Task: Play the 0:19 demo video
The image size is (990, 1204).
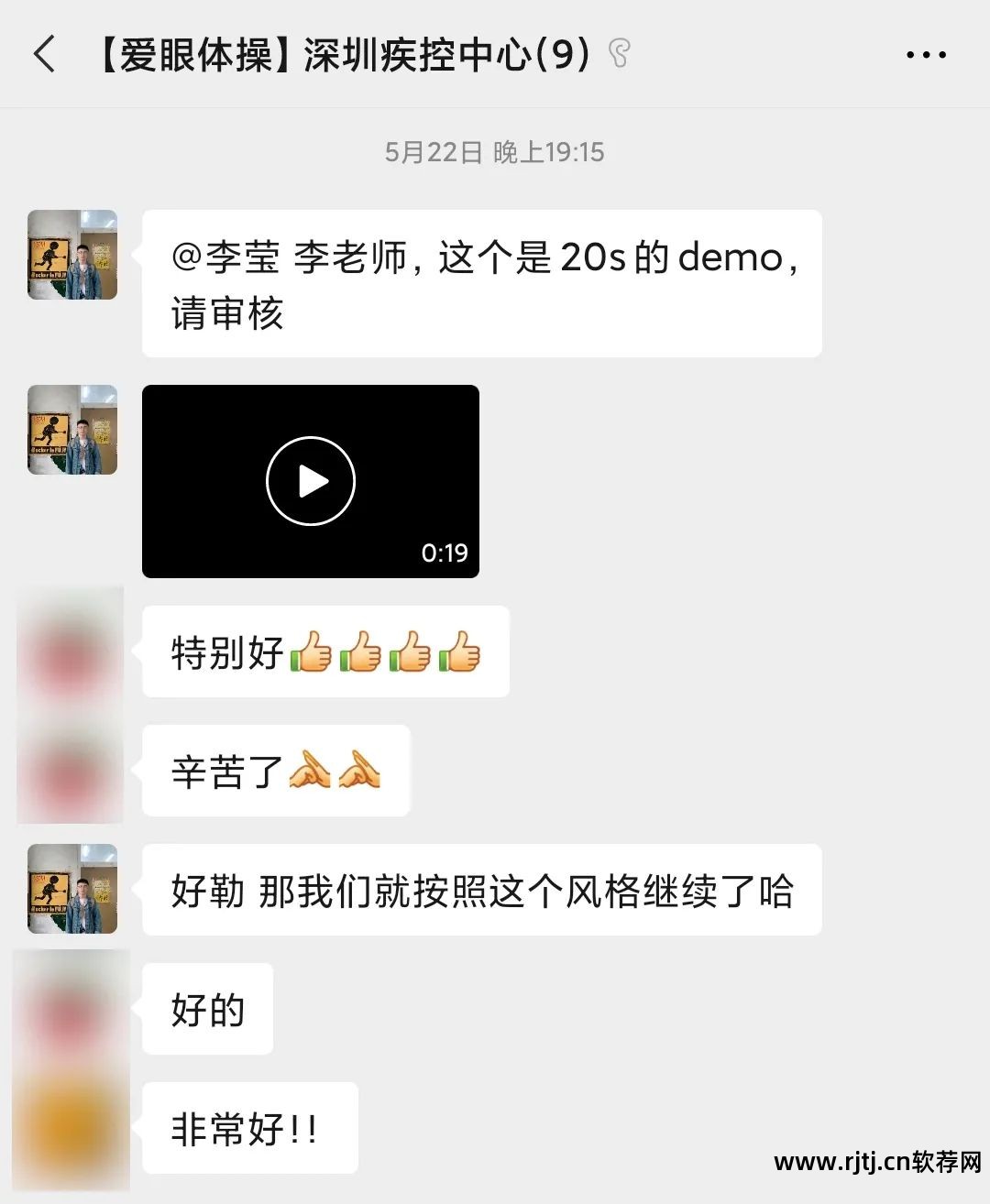Action: pos(311,481)
